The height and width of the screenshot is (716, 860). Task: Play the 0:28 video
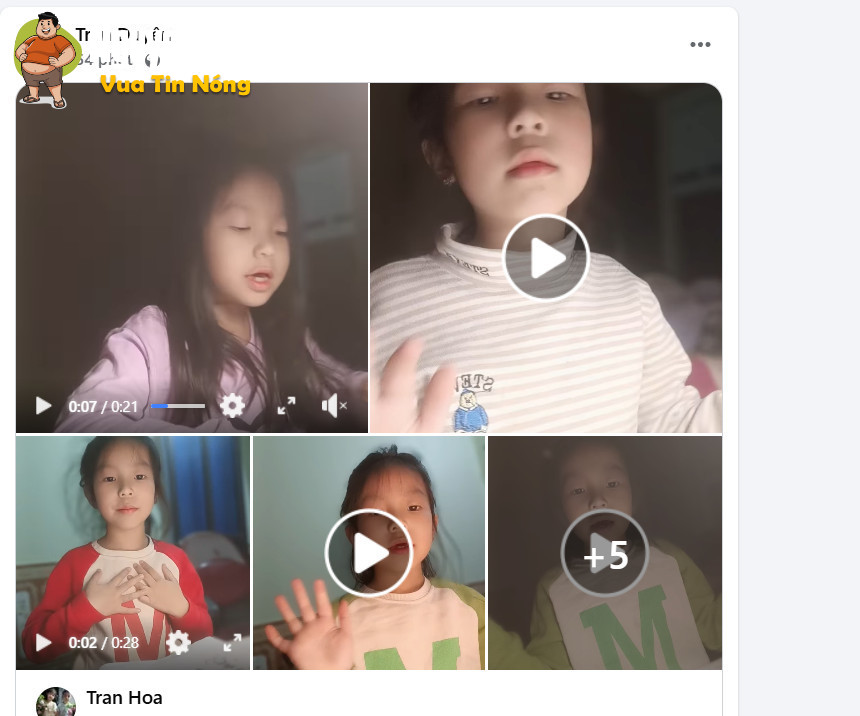pyautogui.click(x=43, y=642)
